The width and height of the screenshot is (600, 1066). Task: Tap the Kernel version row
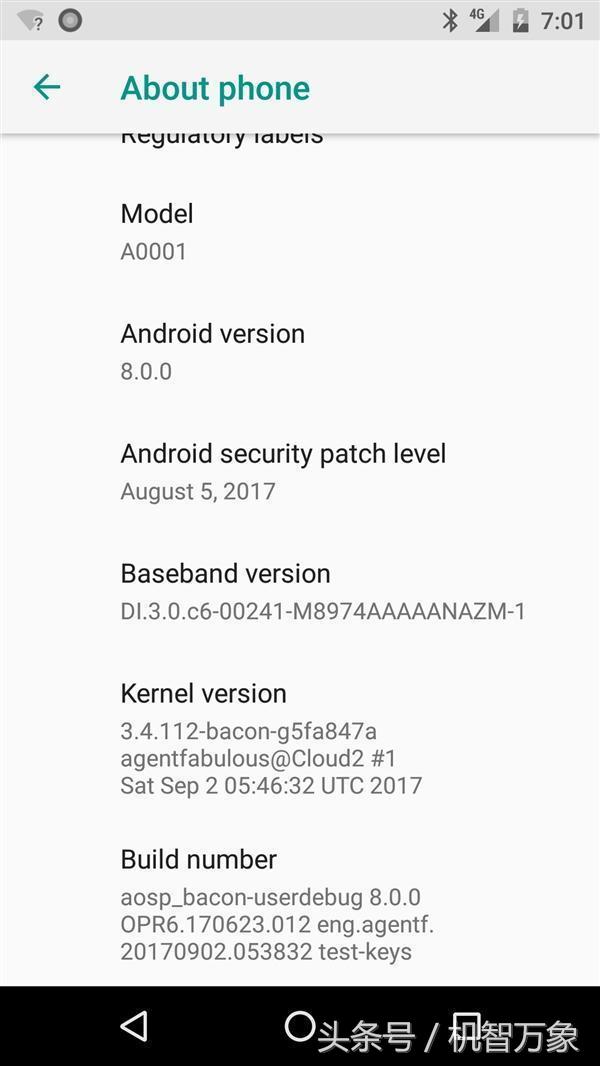tap(300, 738)
